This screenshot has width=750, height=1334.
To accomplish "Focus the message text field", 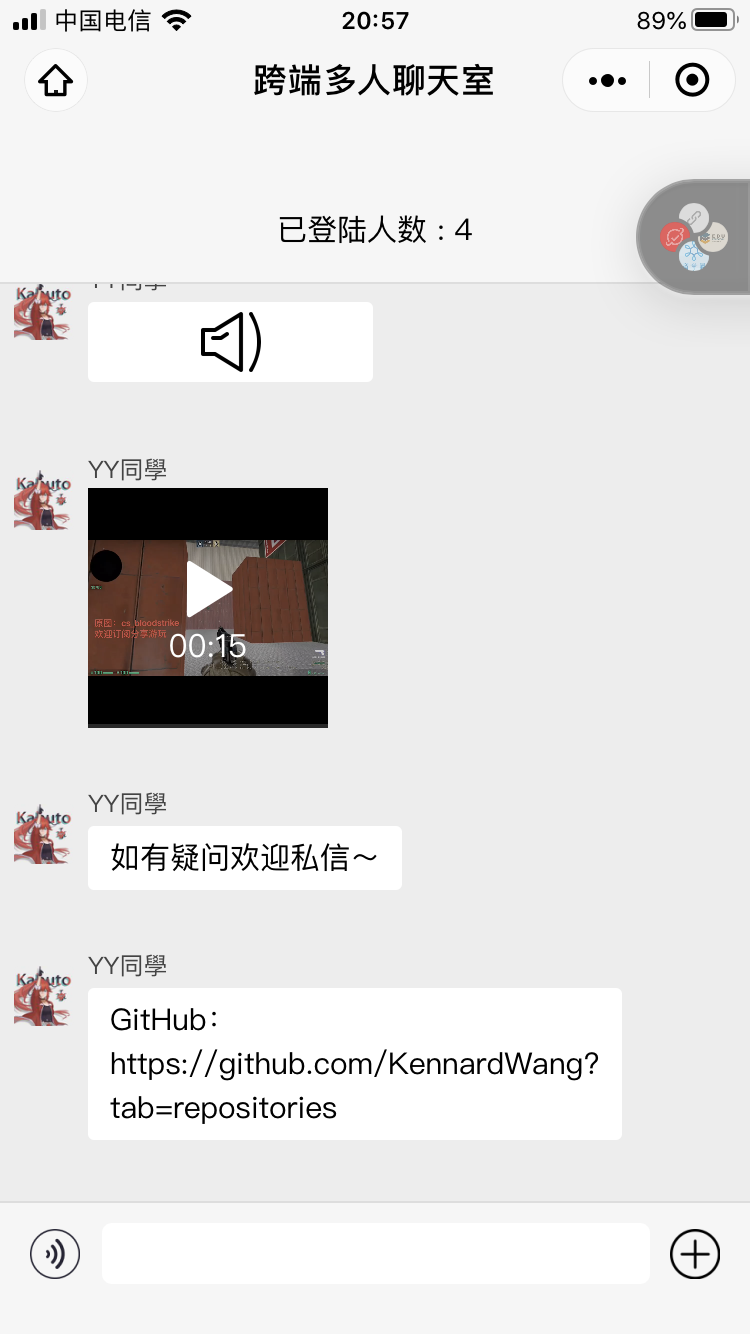I will (x=376, y=1253).
